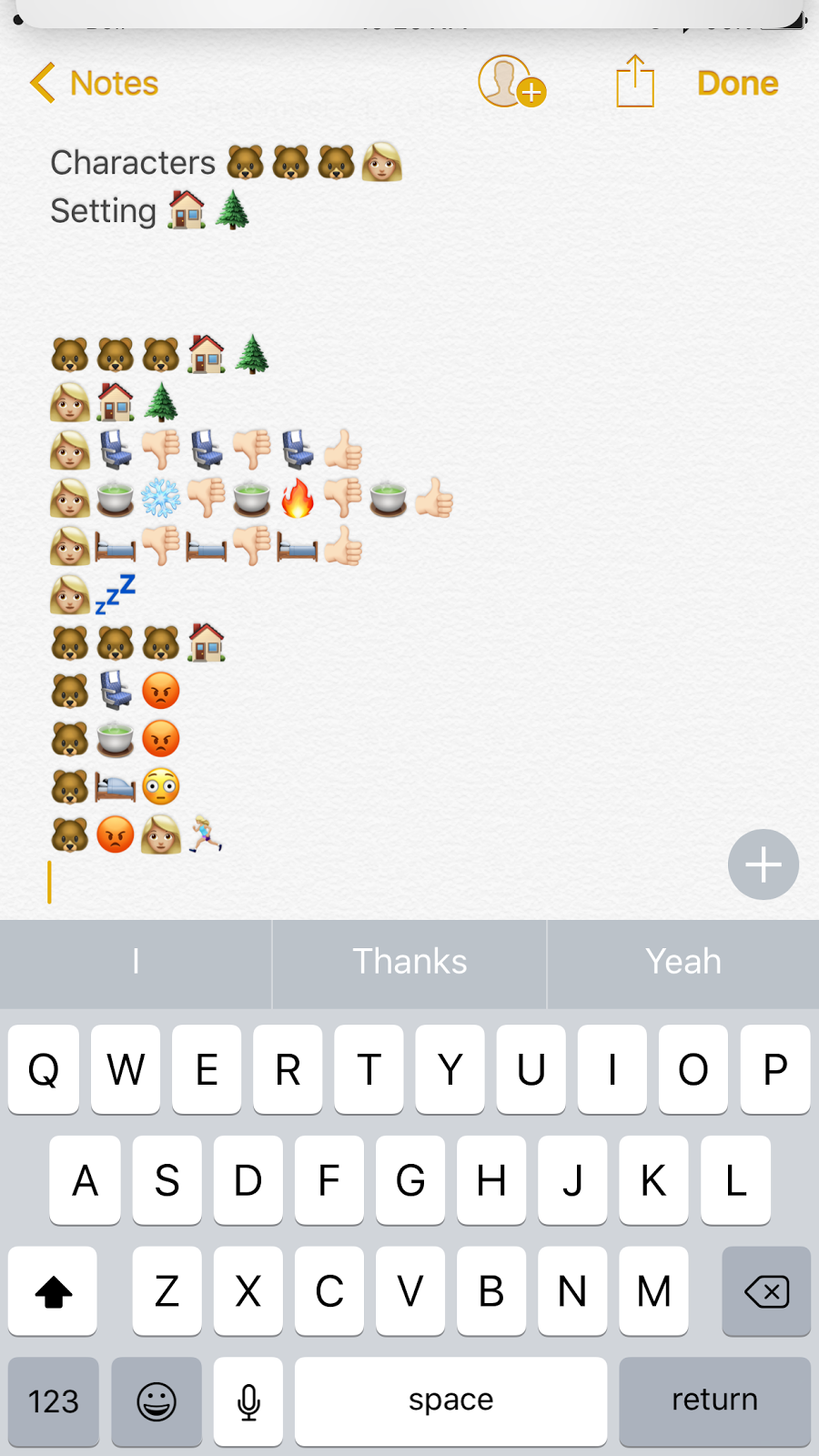
Task: Tap the plus attachment button
Action: (x=763, y=864)
